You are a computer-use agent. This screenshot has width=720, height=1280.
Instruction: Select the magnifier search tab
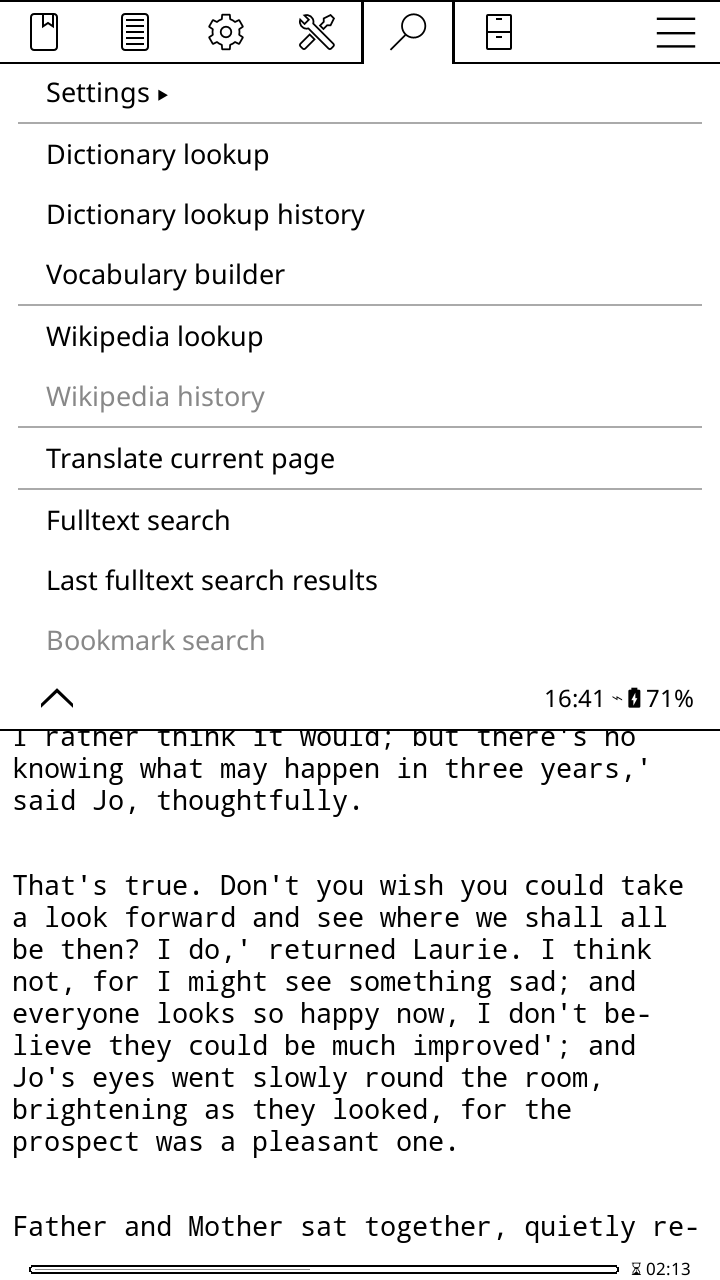[408, 32]
